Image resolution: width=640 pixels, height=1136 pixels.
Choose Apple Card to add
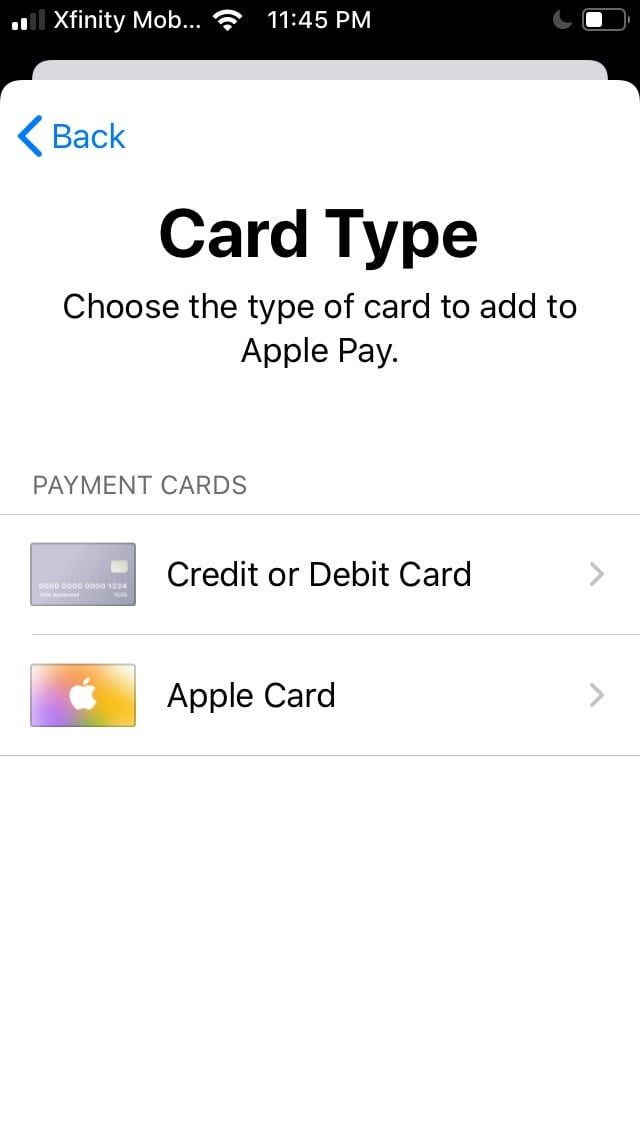tap(319, 695)
